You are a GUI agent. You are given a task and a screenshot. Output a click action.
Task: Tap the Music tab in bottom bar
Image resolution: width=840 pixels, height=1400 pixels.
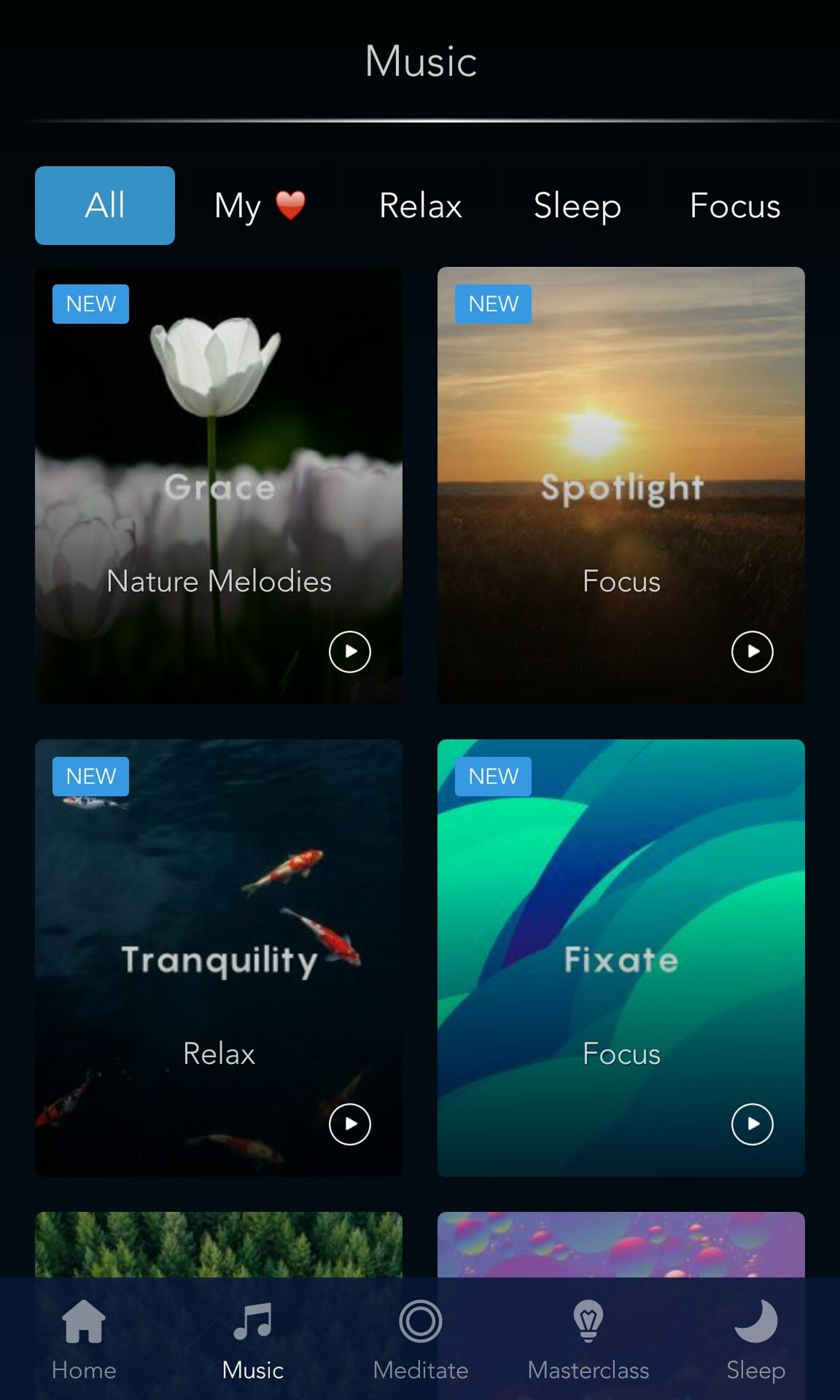coord(252,1340)
